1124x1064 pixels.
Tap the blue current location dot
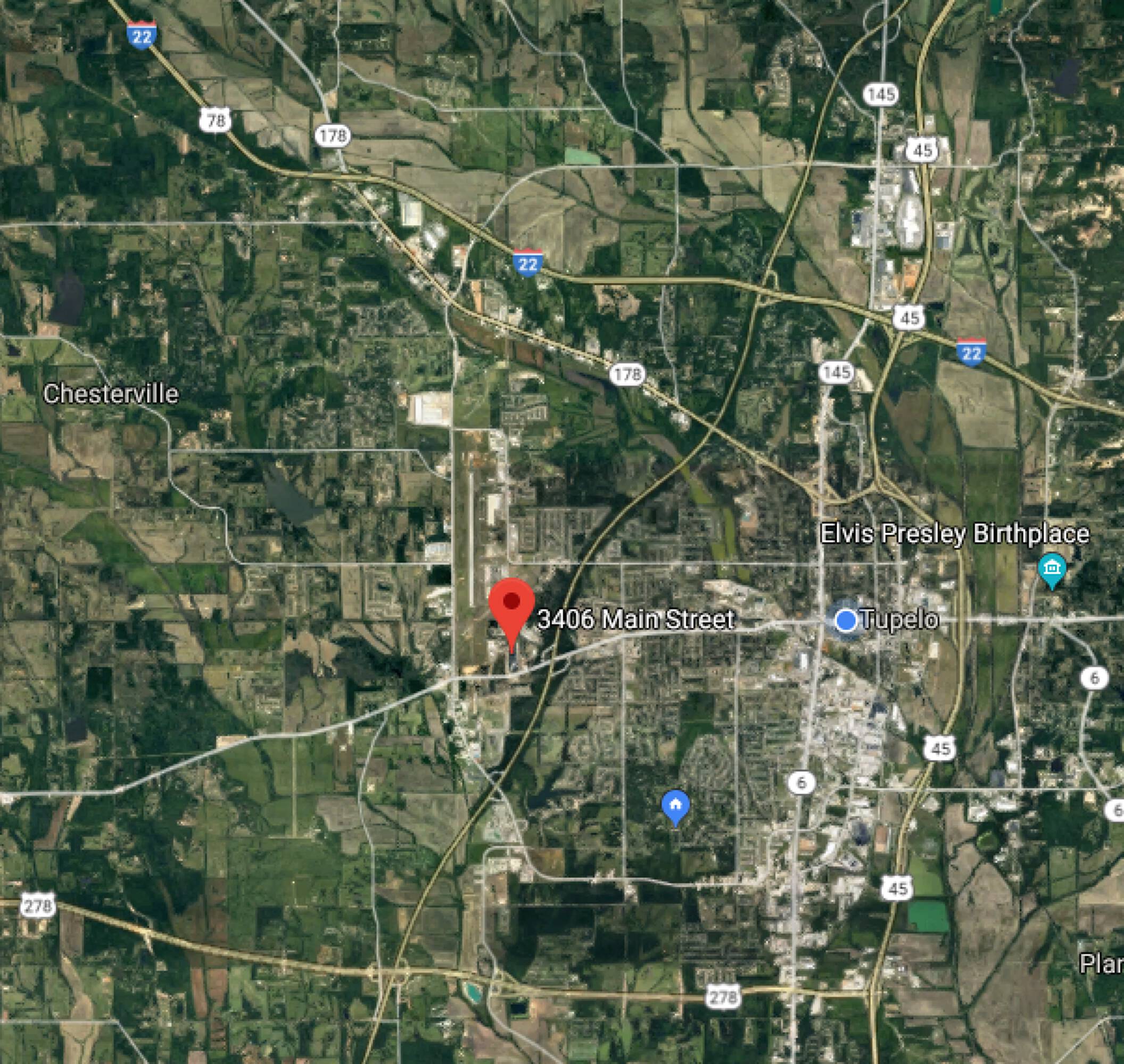point(846,620)
